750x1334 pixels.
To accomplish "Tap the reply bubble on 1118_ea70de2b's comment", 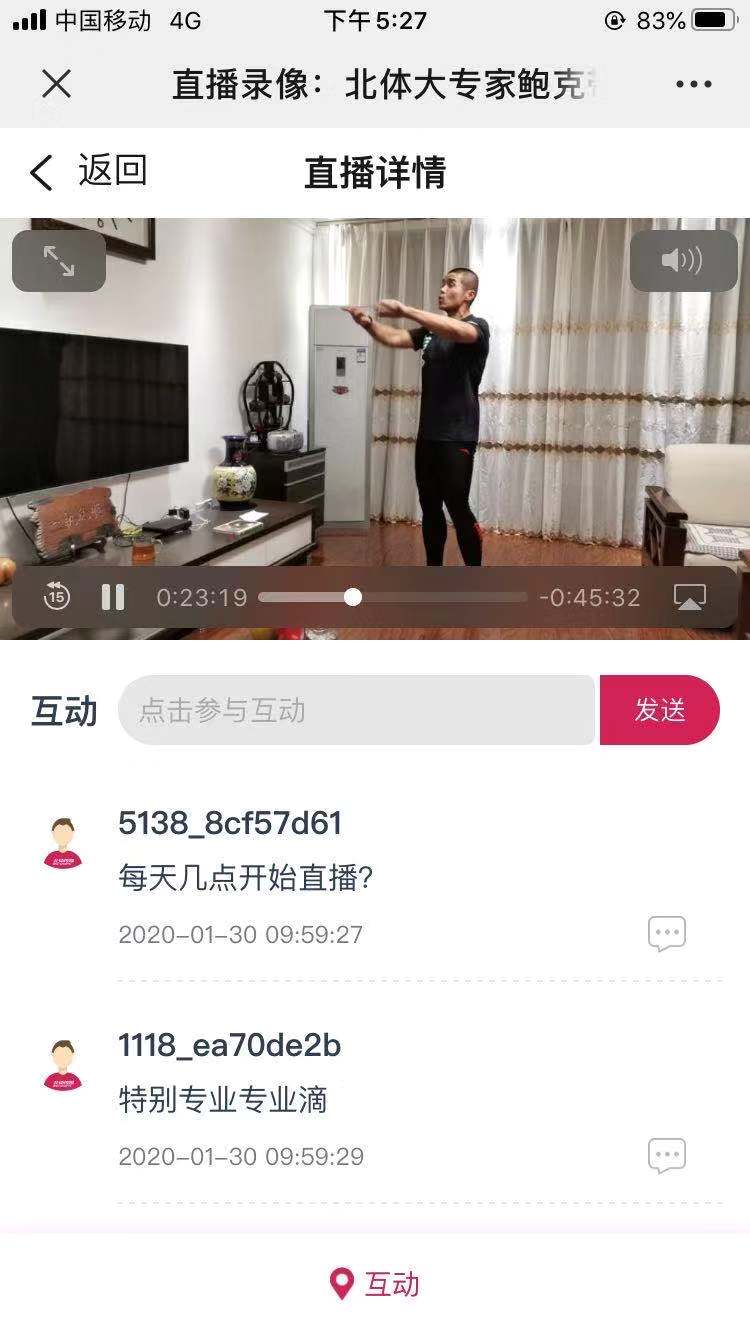I will pos(667,1155).
